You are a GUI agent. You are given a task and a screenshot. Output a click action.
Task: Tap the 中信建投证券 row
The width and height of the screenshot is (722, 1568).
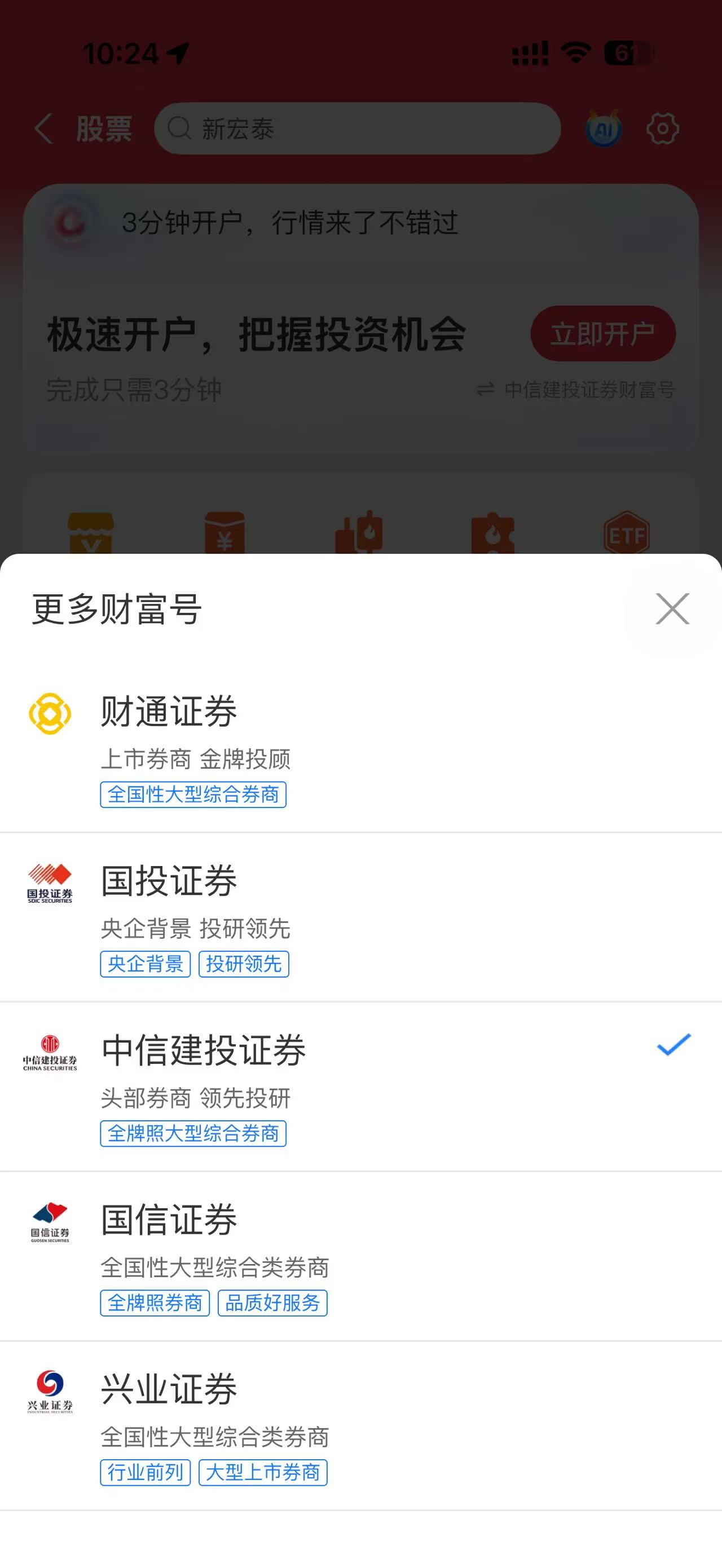[x=360, y=1086]
